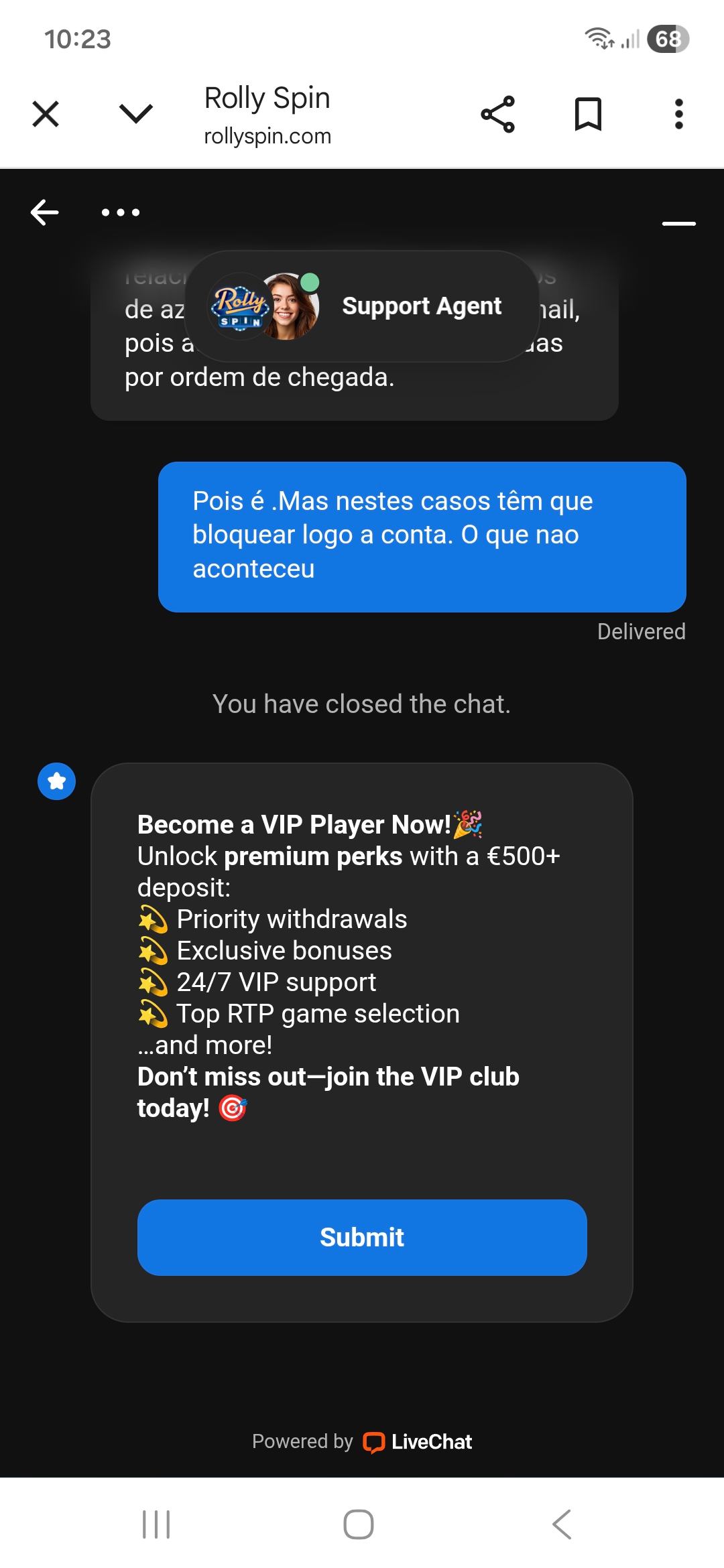The width and height of the screenshot is (724, 1568).
Task: Bookmark the Rolly Spin page
Action: click(x=588, y=114)
